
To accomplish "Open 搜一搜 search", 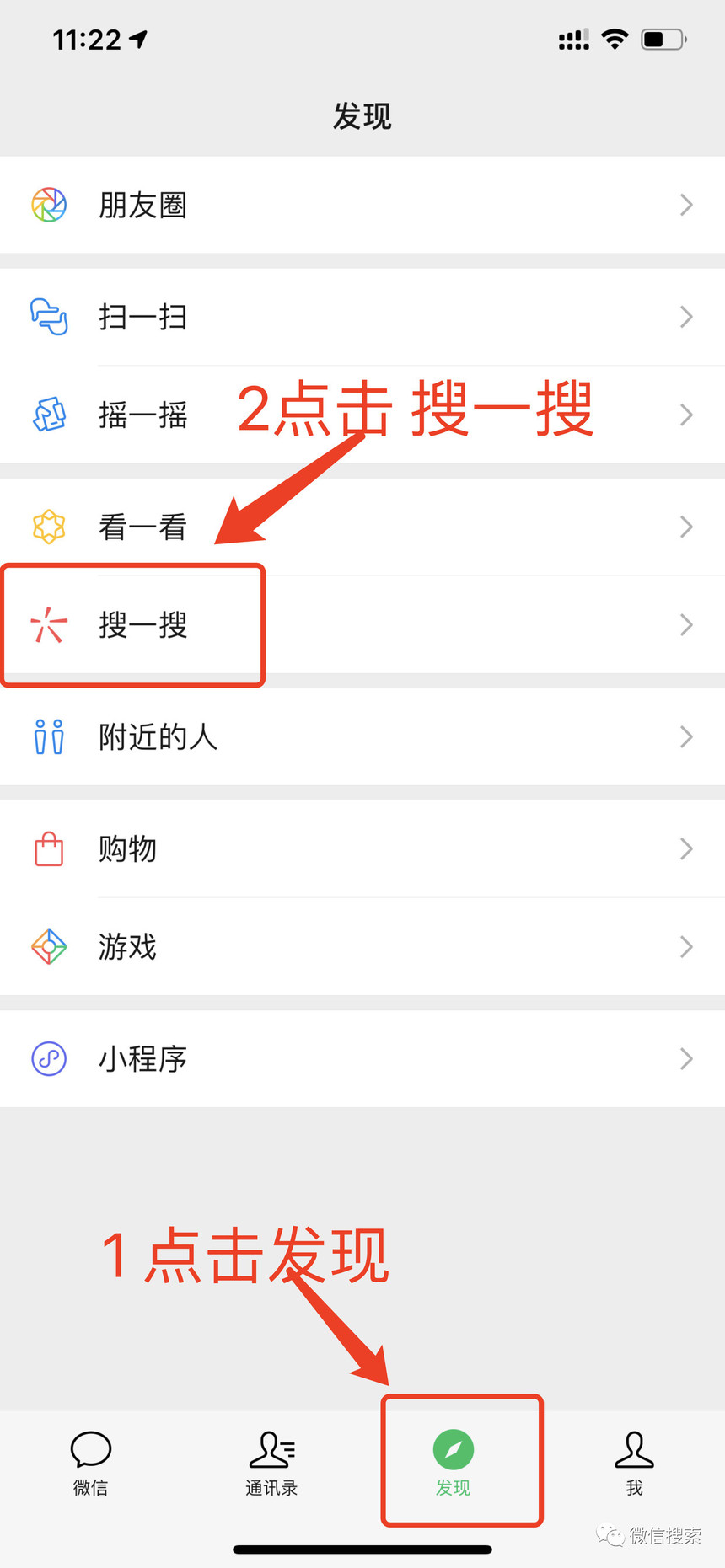I will point(362,625).
